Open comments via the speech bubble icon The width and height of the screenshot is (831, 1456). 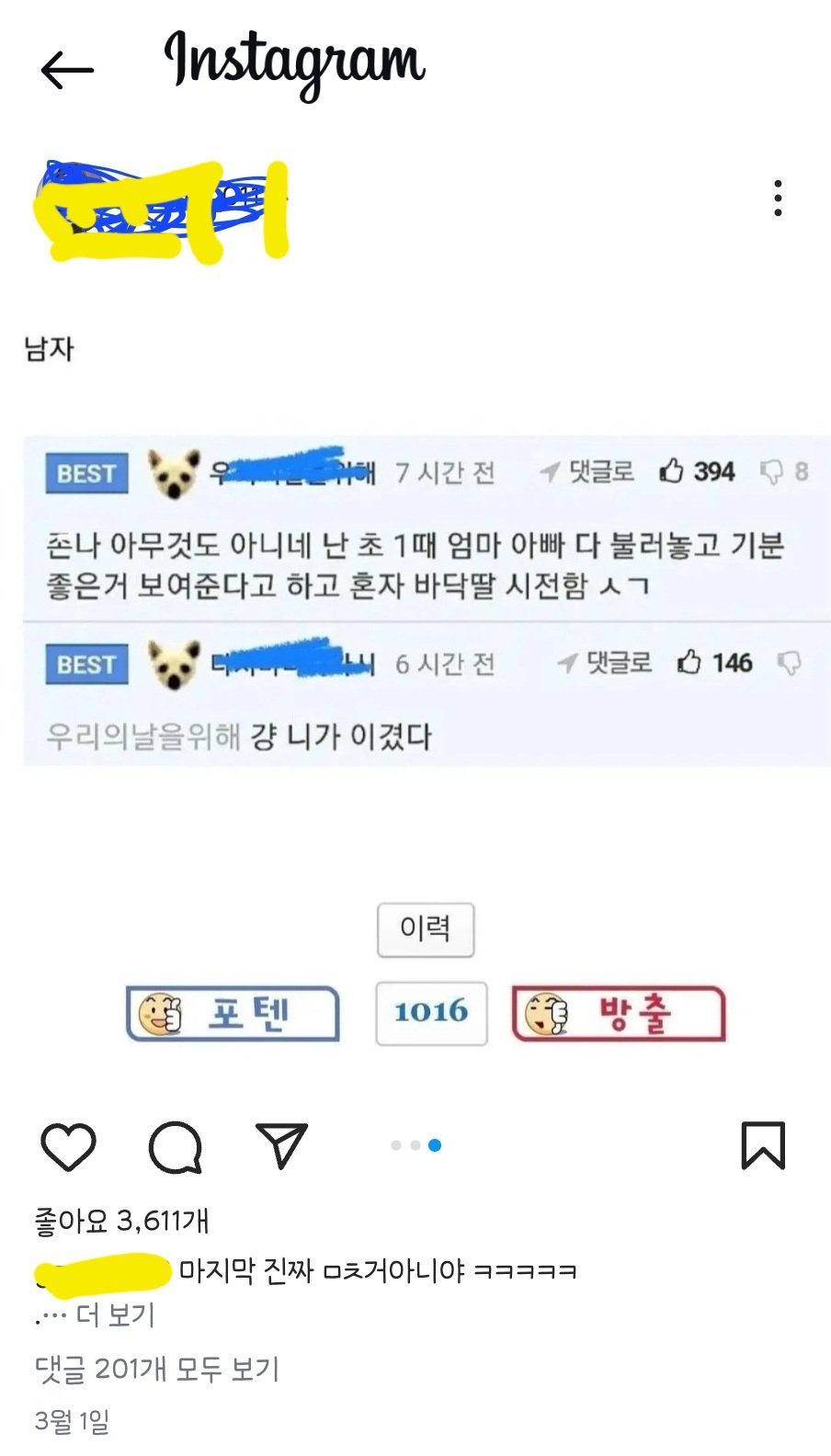[x=175, y=1146]
